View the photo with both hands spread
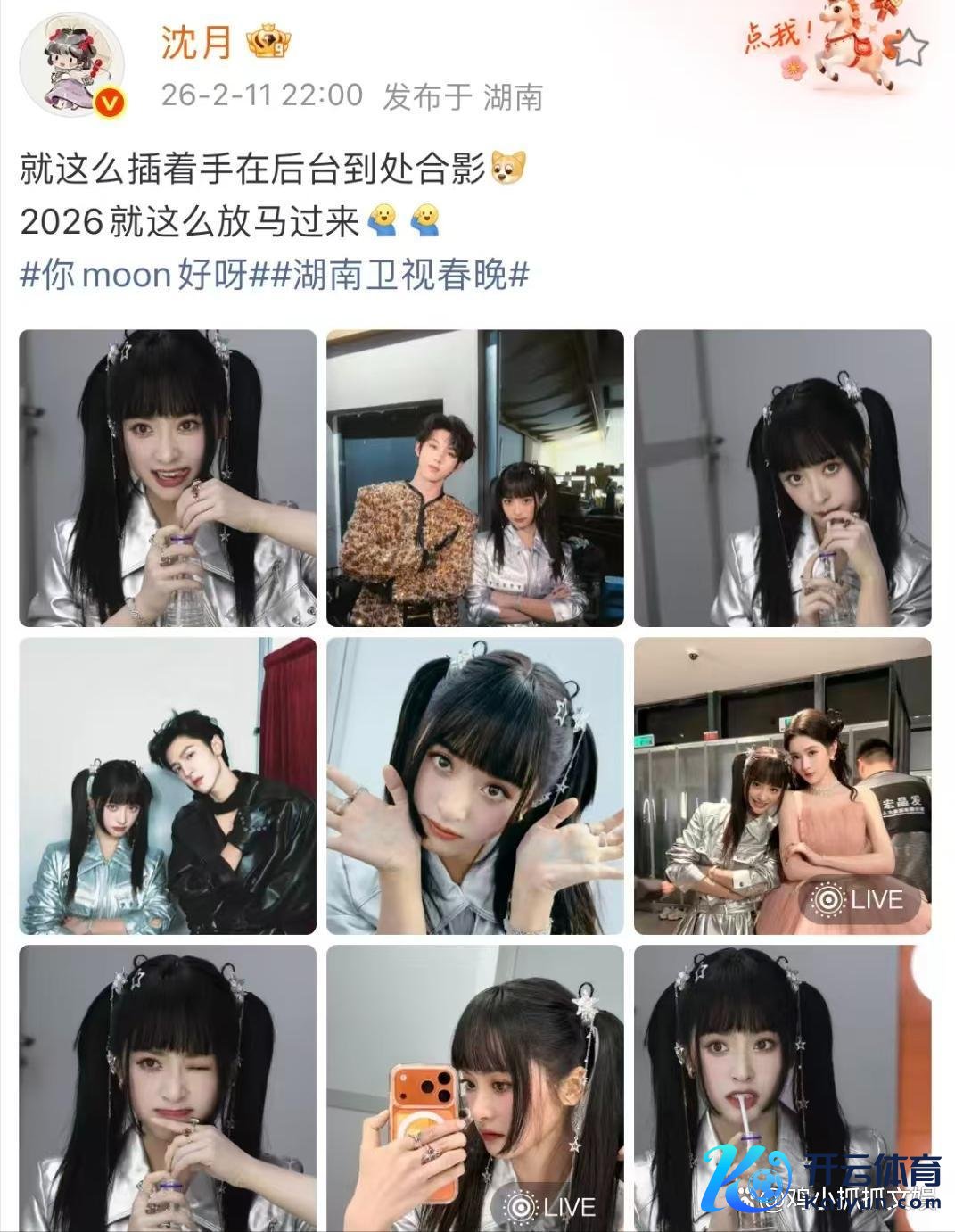This screenshot has height=1232, width=955. (475, 786)
